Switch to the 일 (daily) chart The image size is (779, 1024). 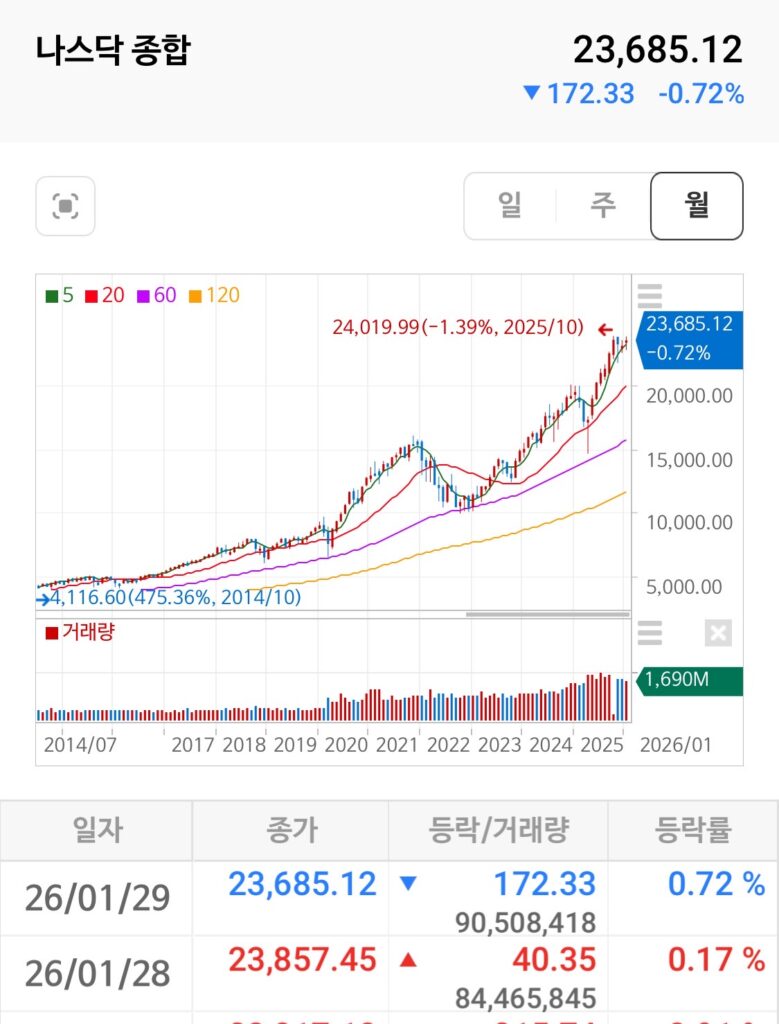coord(510,206)
